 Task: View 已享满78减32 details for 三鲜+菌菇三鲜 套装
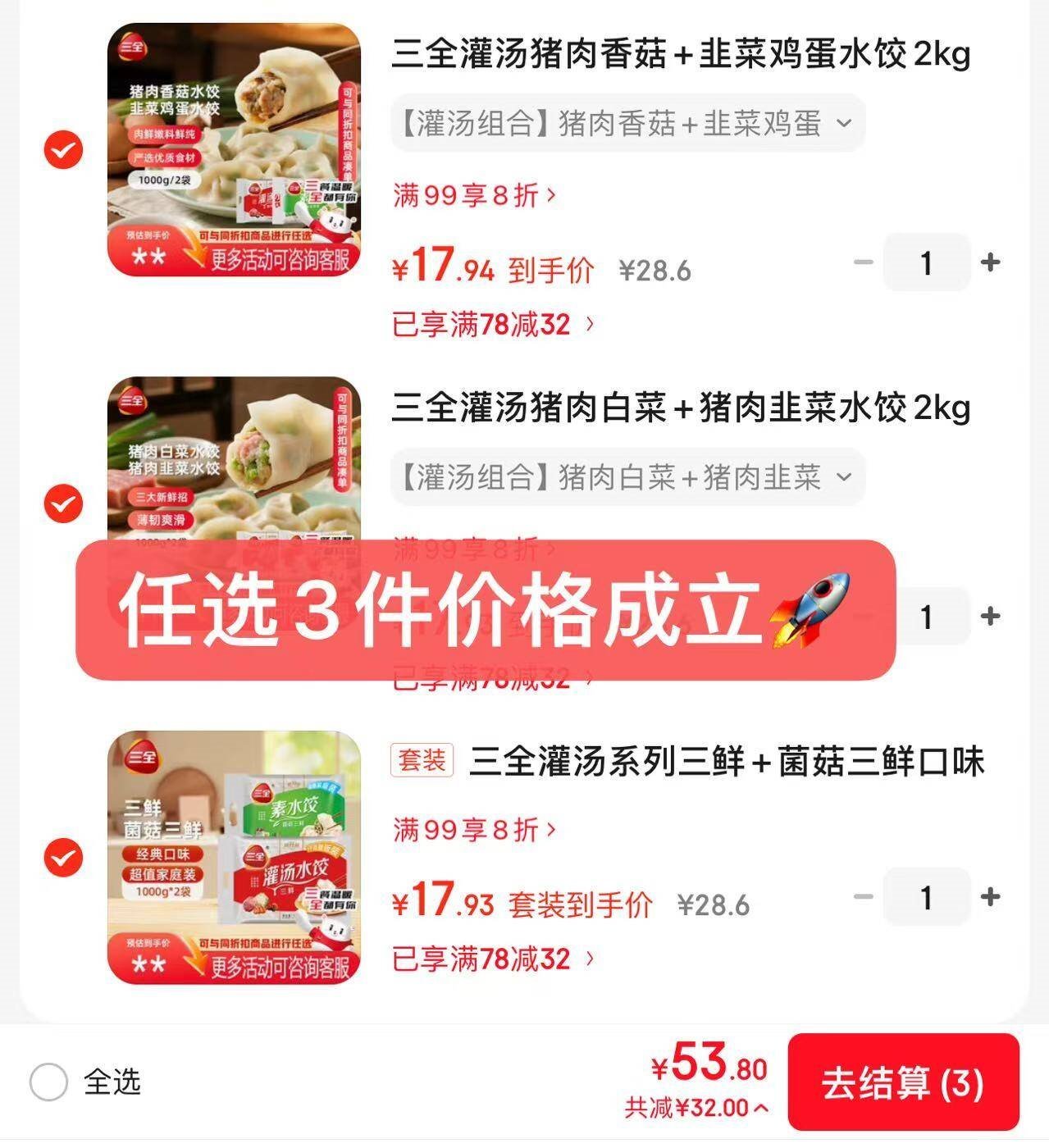492,959
